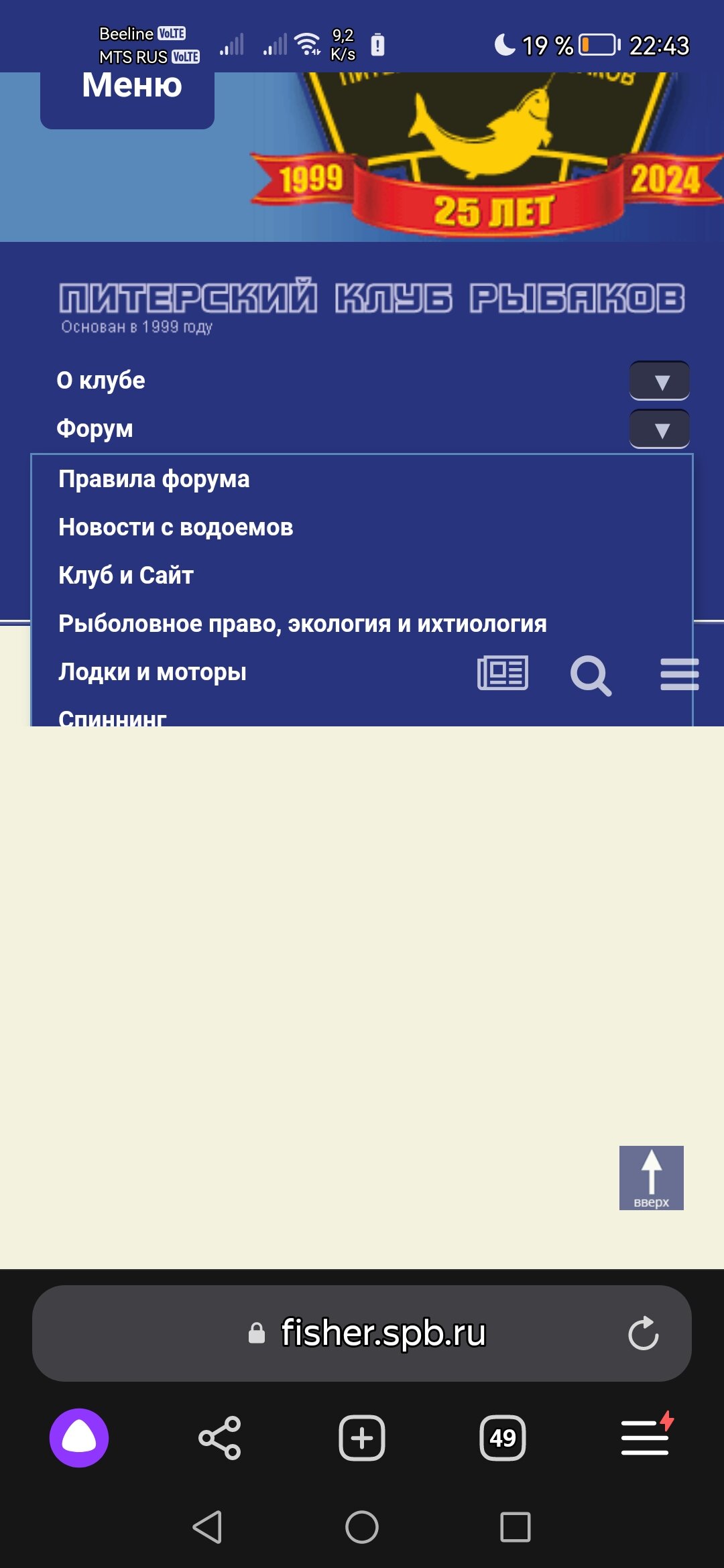
Task: Open the news feed icon
Action: (503, 673)
